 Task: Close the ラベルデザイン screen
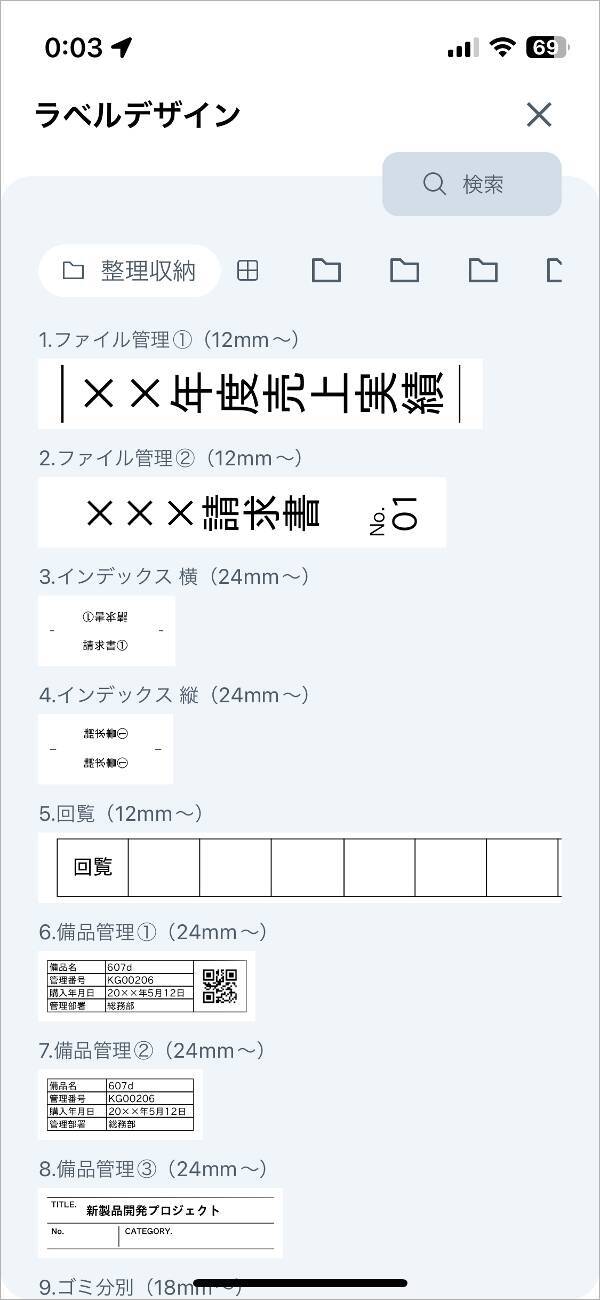[539, 115]
